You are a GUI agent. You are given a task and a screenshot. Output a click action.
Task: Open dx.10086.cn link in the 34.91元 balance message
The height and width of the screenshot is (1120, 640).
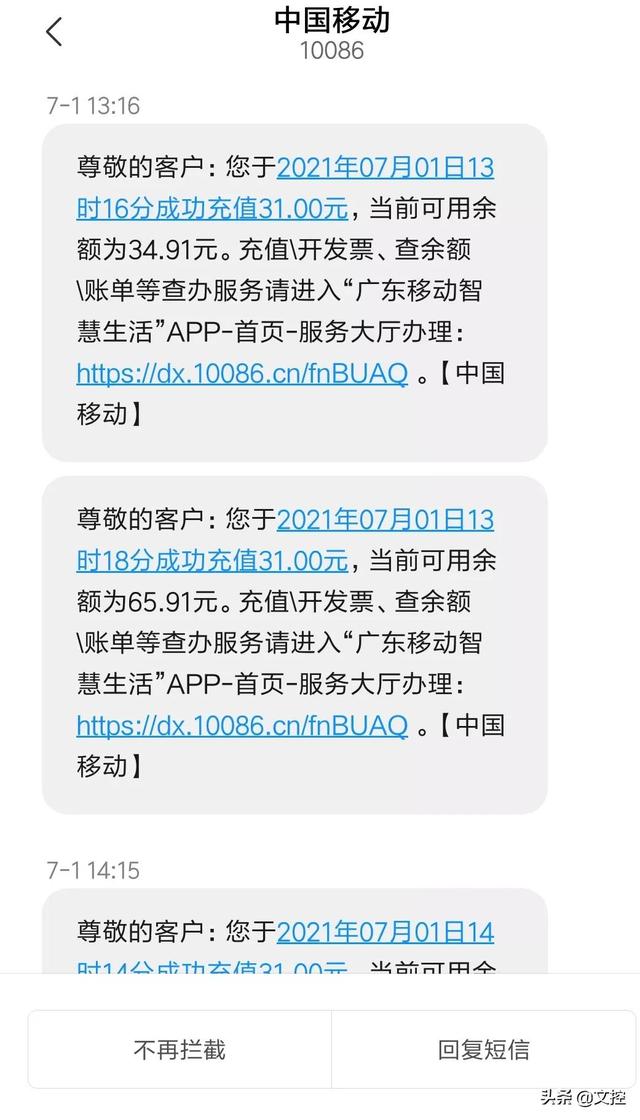[x=242, y=374]
